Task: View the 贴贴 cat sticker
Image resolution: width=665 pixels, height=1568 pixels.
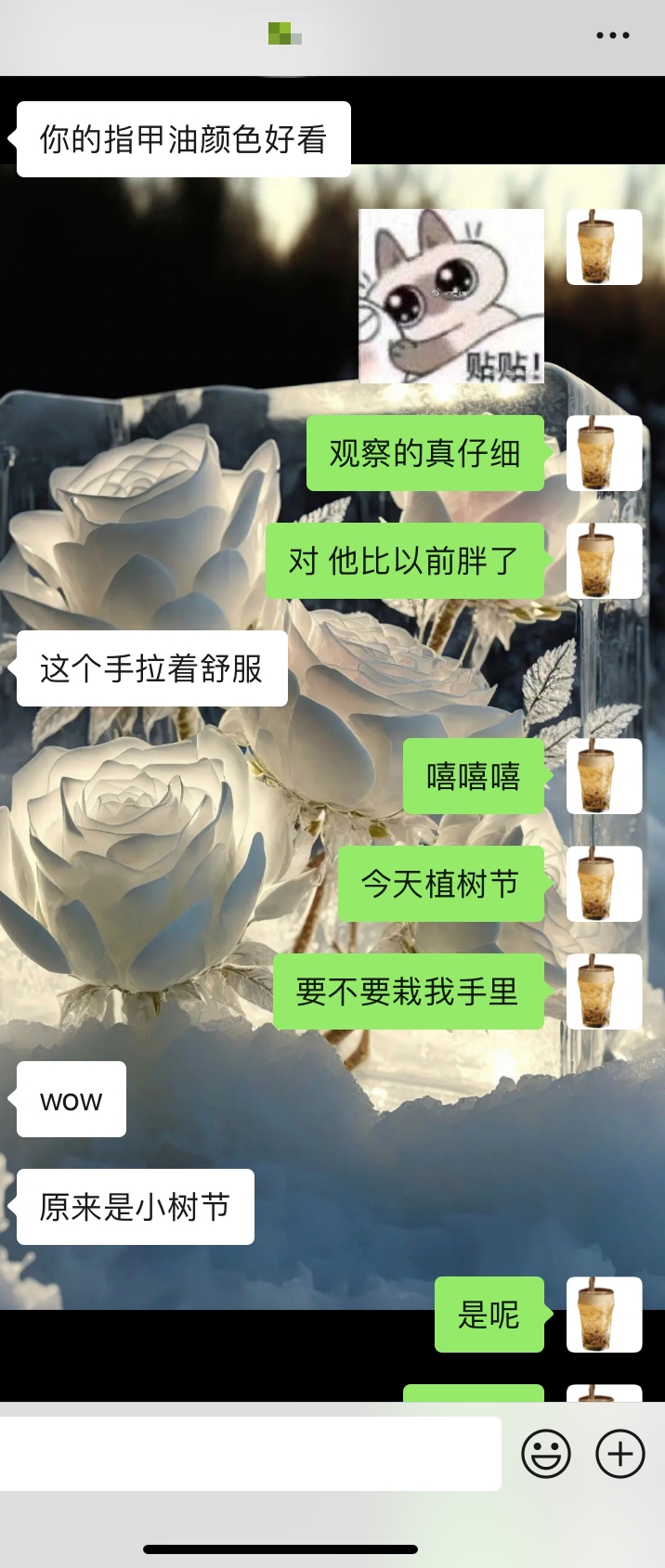Action: coord(451,295)
